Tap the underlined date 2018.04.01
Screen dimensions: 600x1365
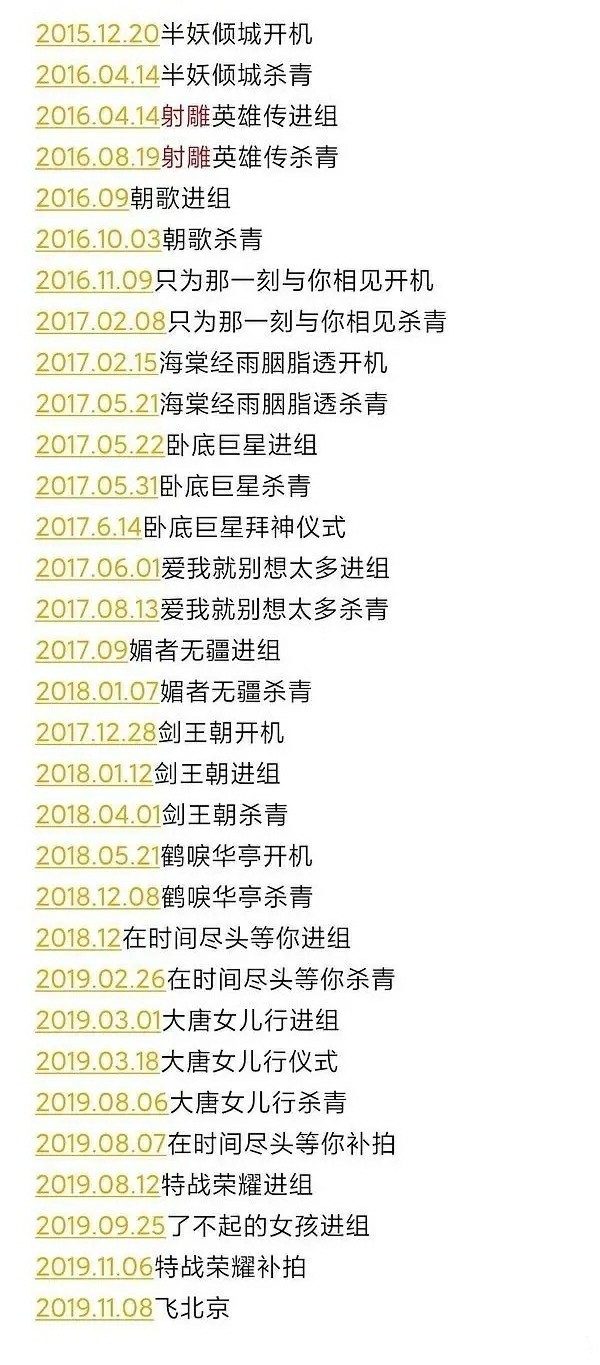pos(97,815)
